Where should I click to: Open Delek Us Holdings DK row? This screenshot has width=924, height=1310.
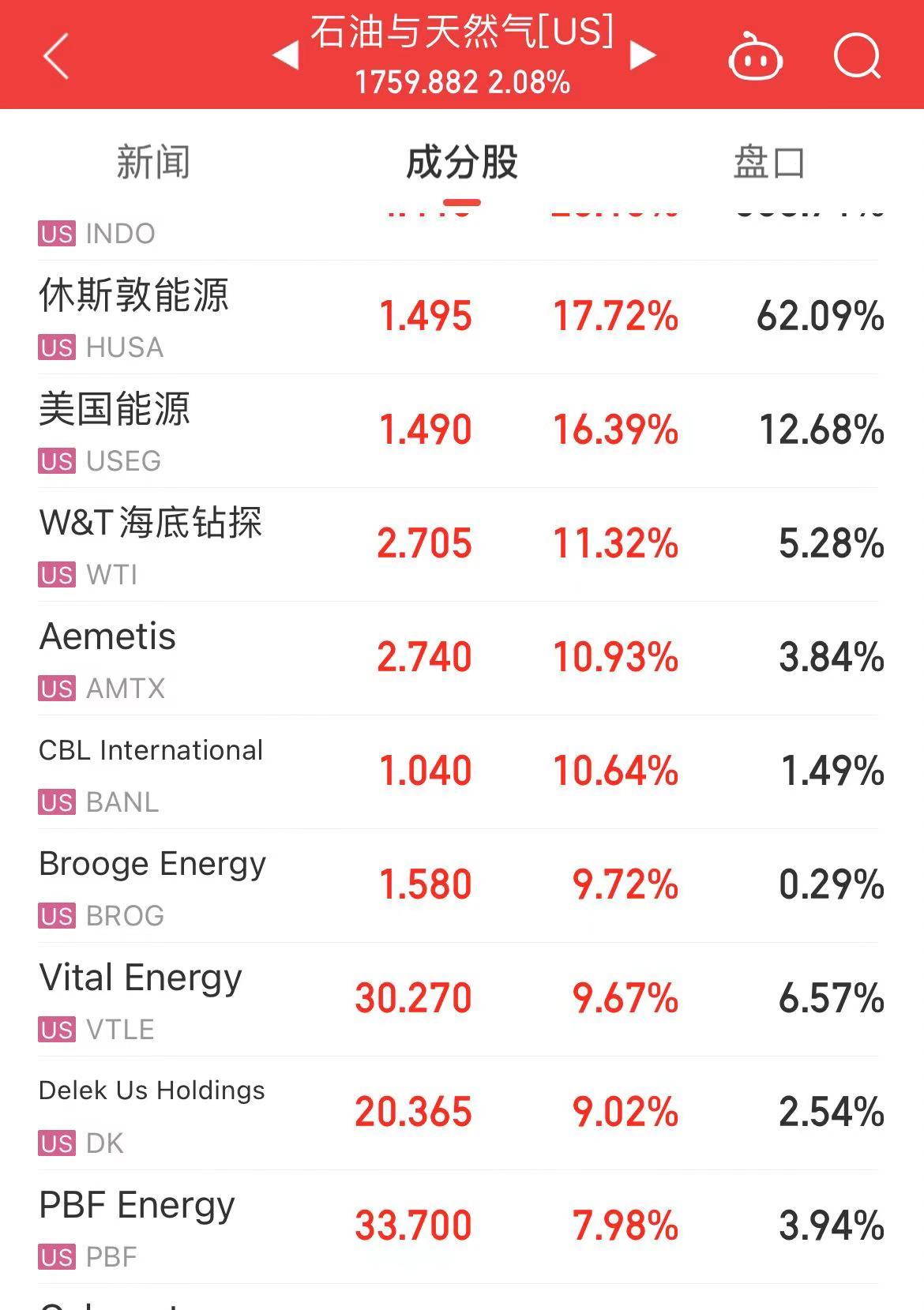(x=458, y=1113)
